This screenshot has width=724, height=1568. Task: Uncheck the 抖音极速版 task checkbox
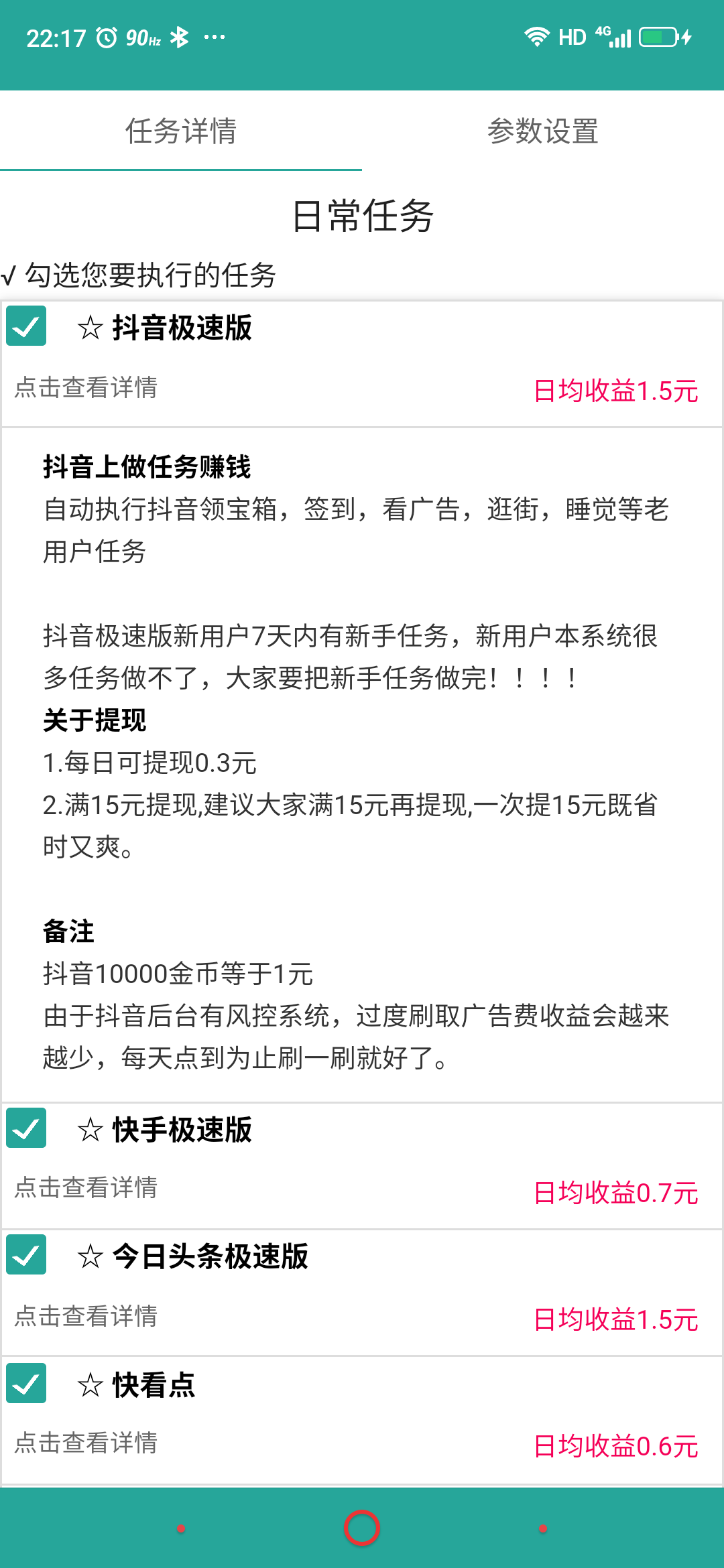coord(27,326)
